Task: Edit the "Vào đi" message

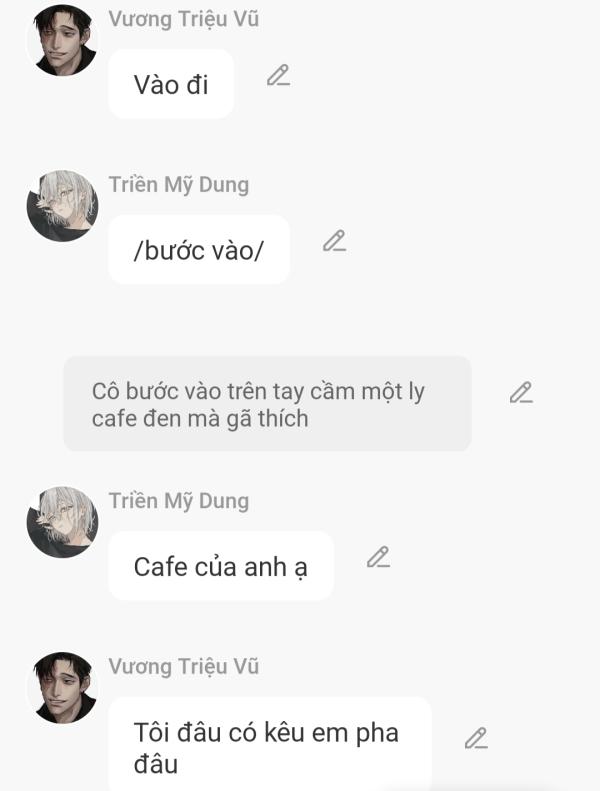Action: point(278,76)
